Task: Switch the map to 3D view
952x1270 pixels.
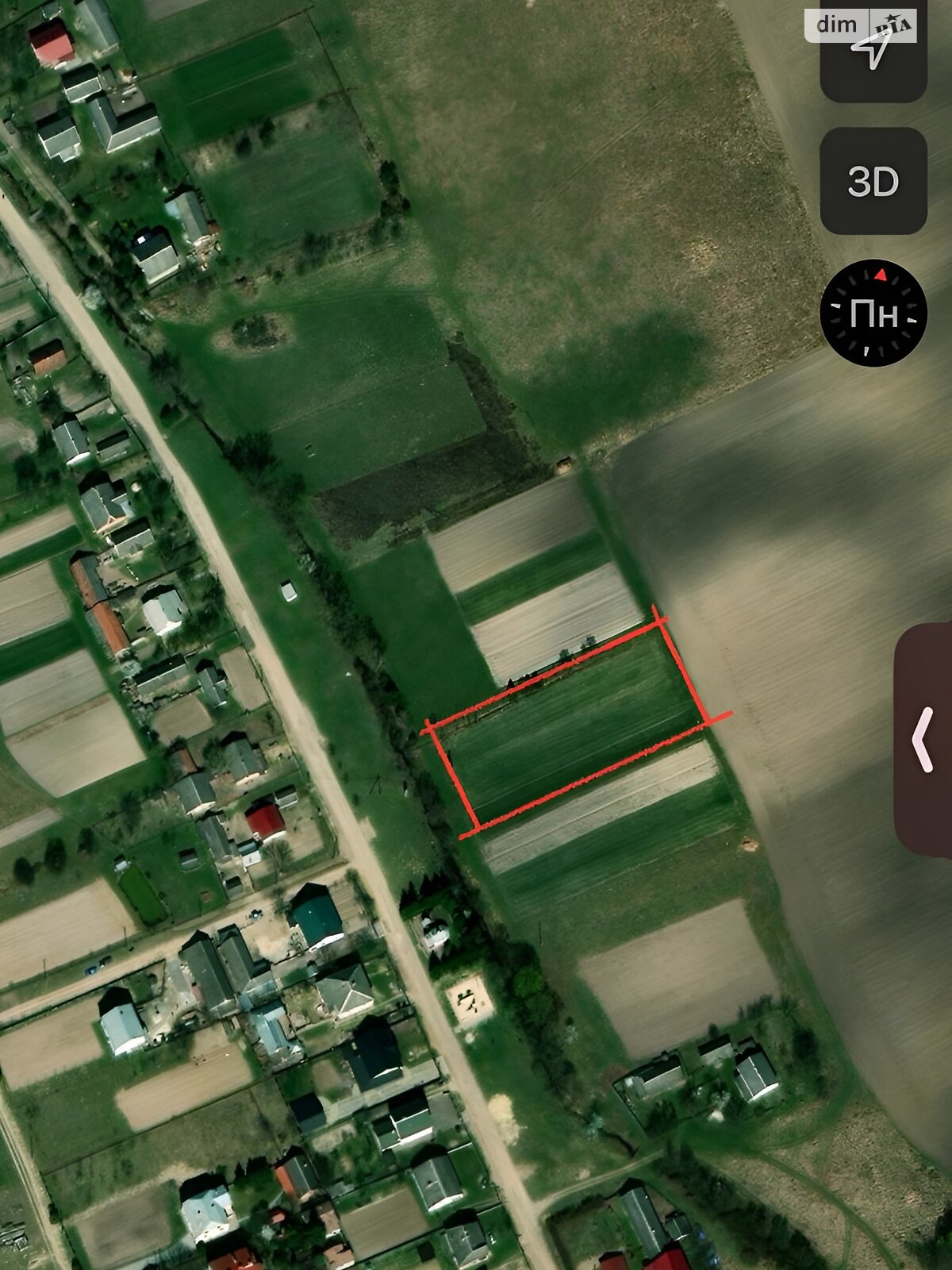Action: 873,182
